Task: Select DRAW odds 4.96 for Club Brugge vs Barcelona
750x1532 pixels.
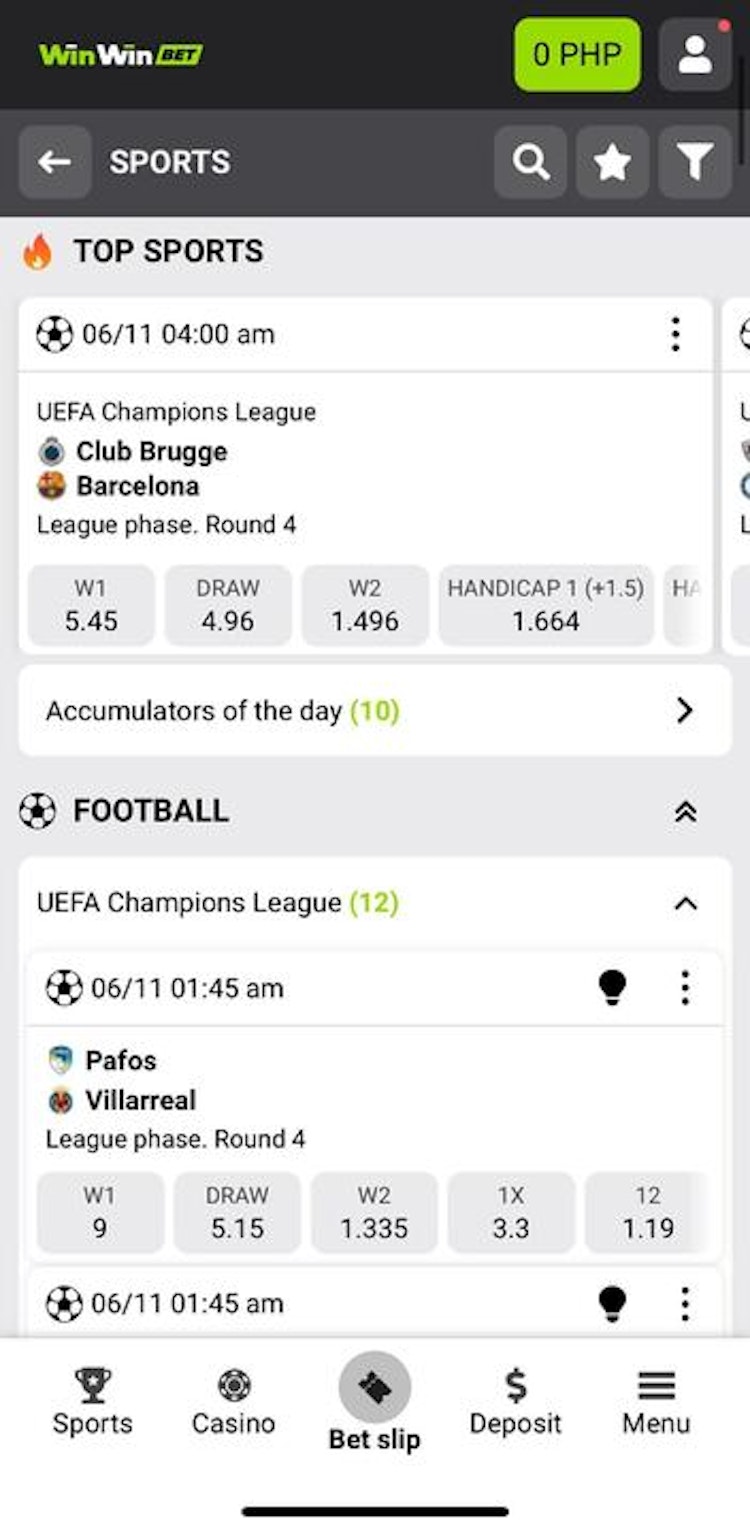Action: click(228, 605)
